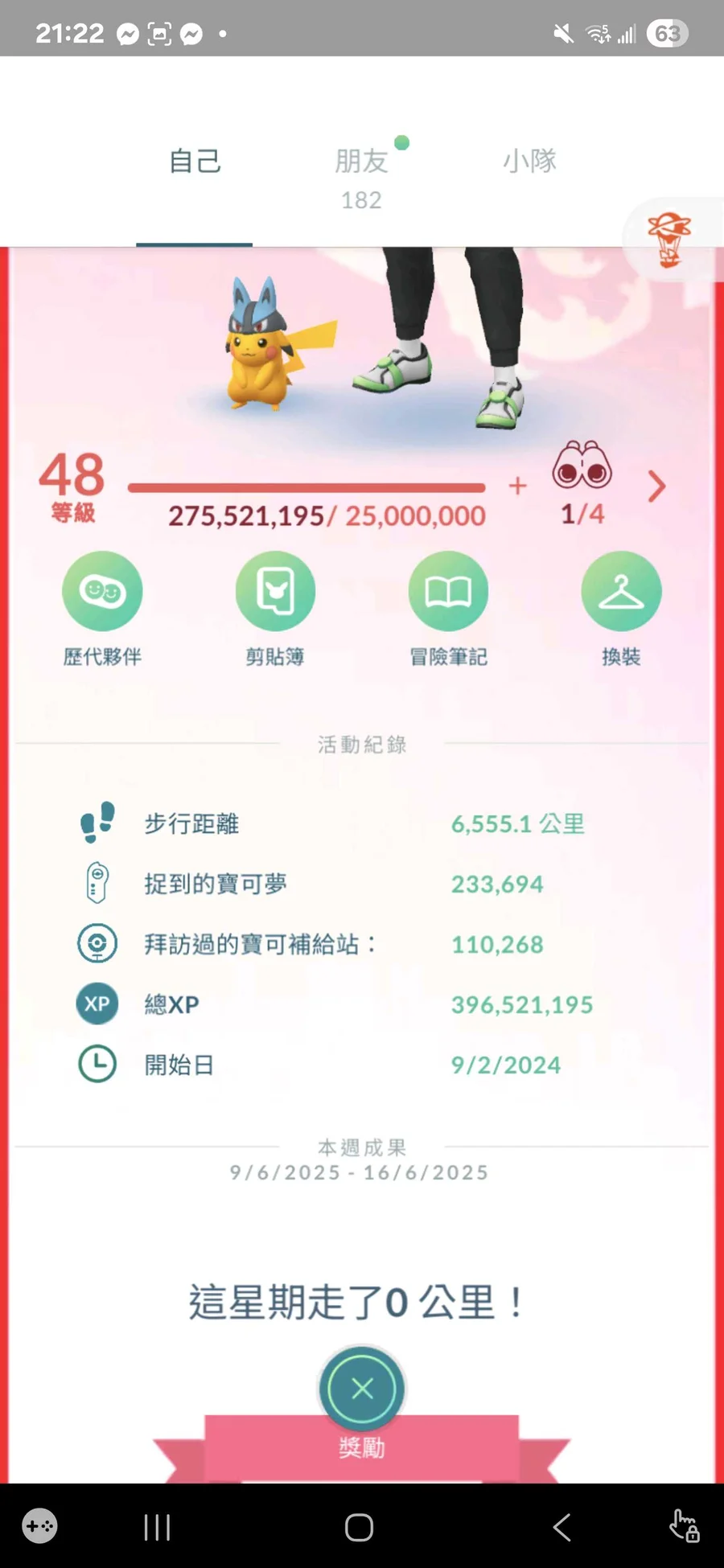This screenshot has height=1568, width=724.
Task: Open 冒險筆記 journal
Action: click(x=448, y=592)
